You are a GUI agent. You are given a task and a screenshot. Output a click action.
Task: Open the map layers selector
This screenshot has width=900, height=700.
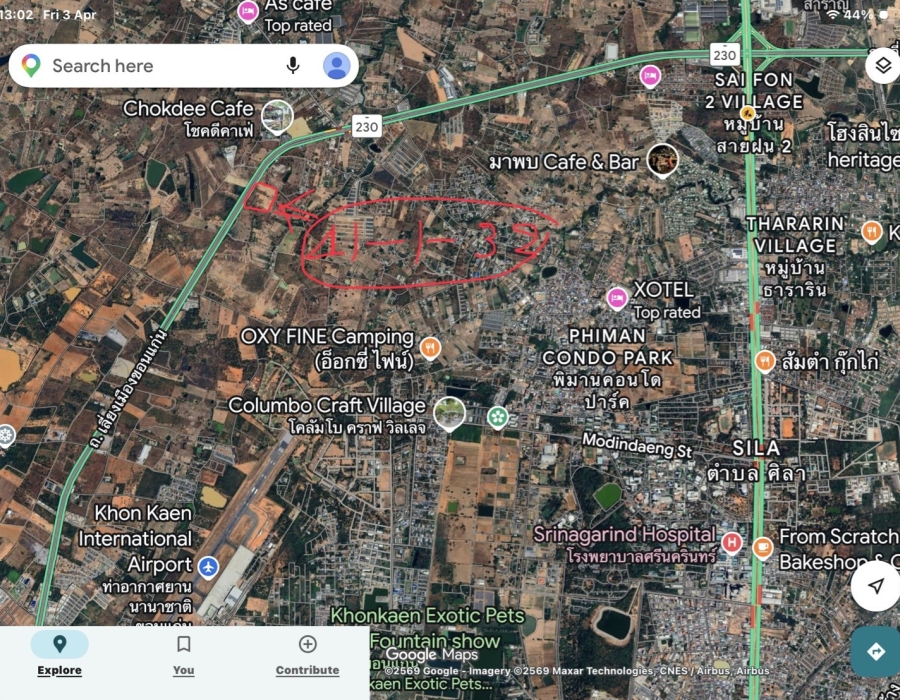(x=882, y=66)
